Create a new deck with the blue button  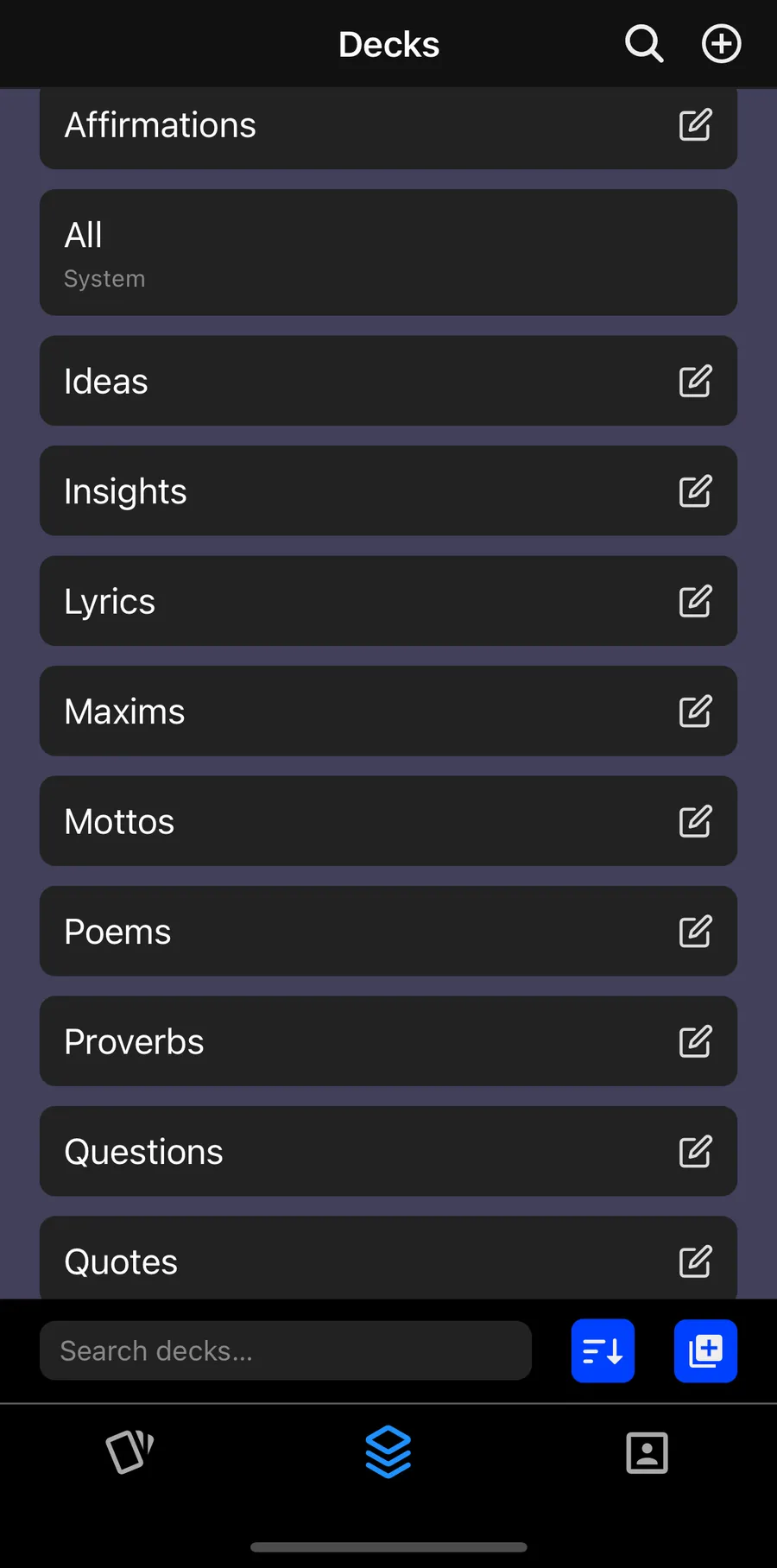(705, 1350)
